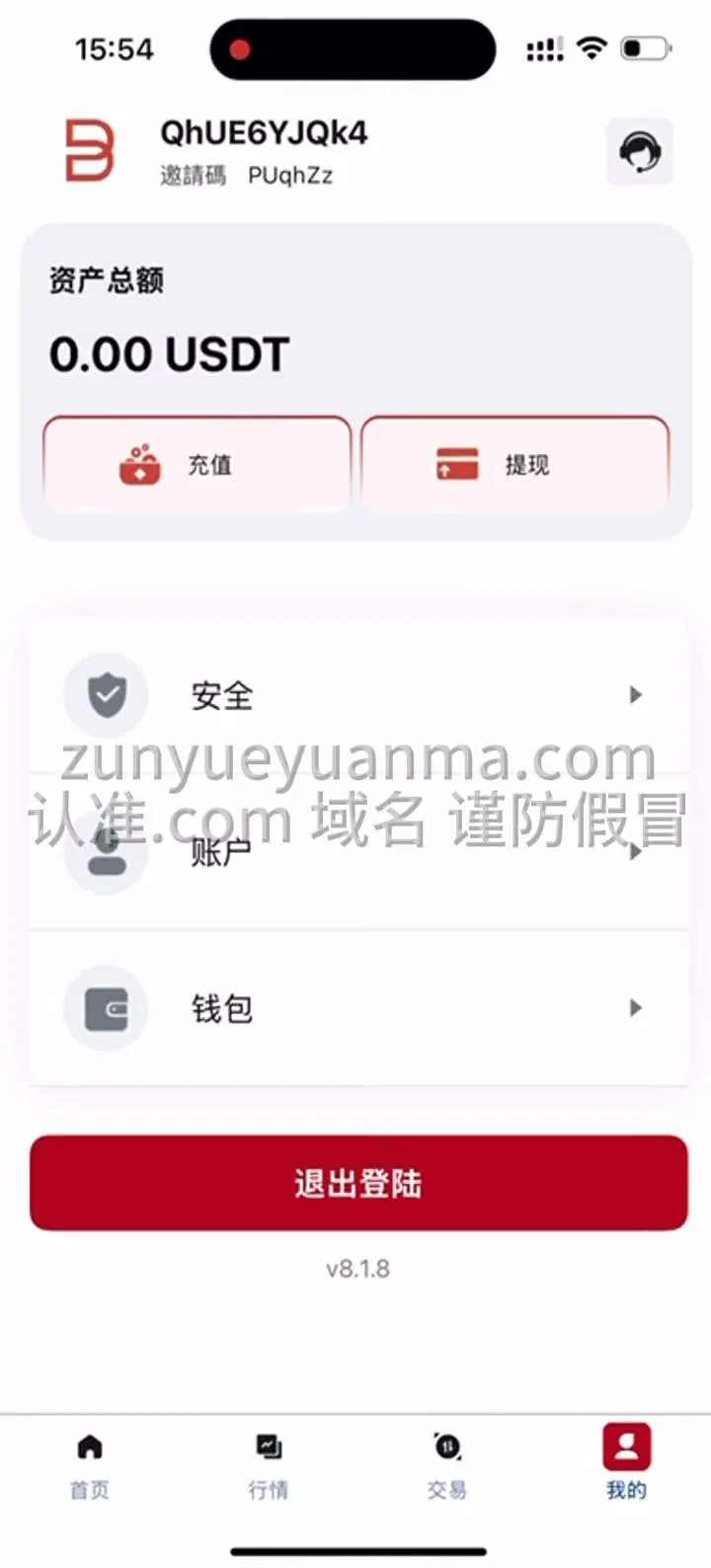Tap the 提现 withdraw button
711x1568 pixels.
tap(514, 464)
